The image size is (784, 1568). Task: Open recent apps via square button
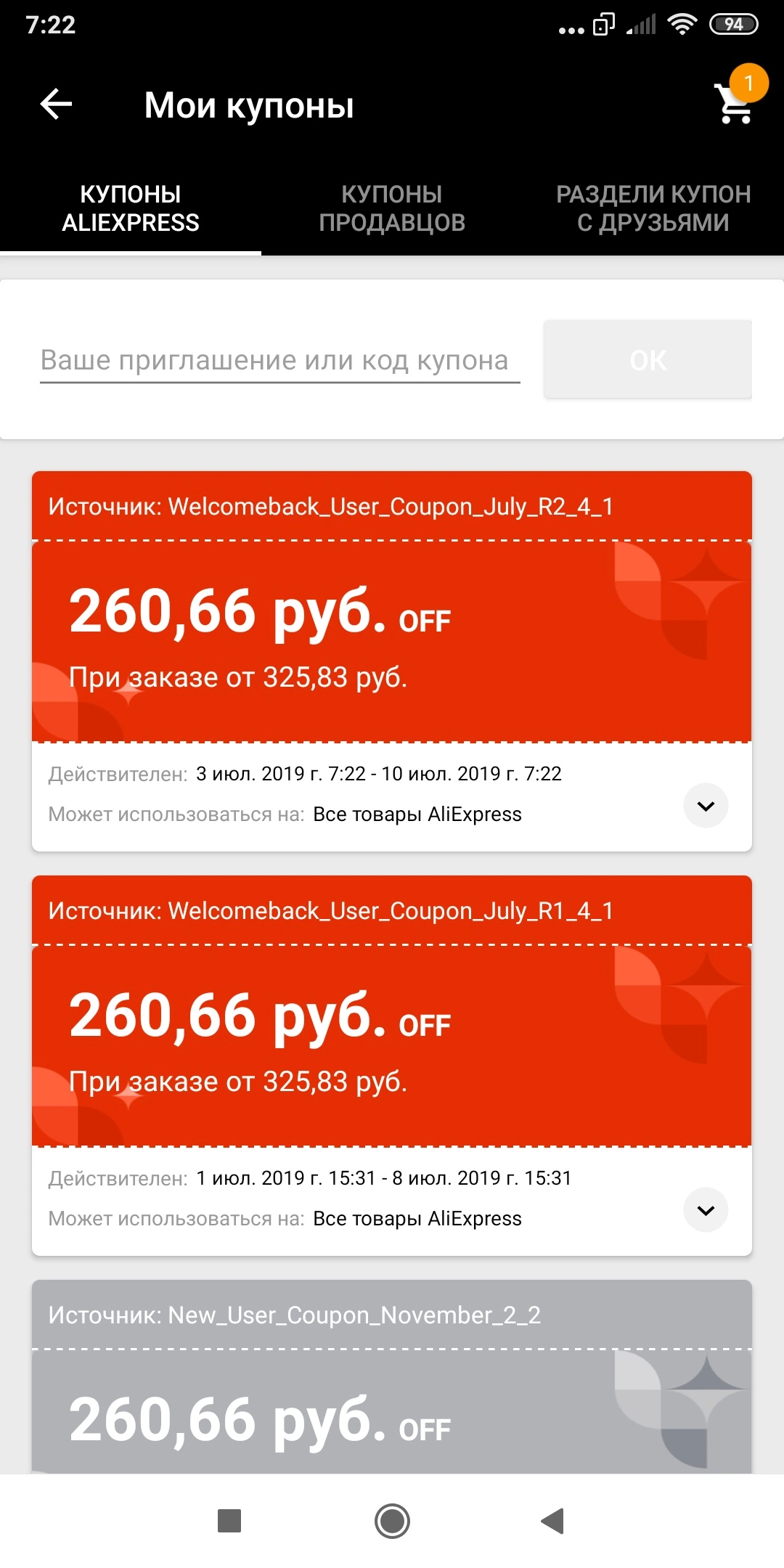(x=229, y=1521)
